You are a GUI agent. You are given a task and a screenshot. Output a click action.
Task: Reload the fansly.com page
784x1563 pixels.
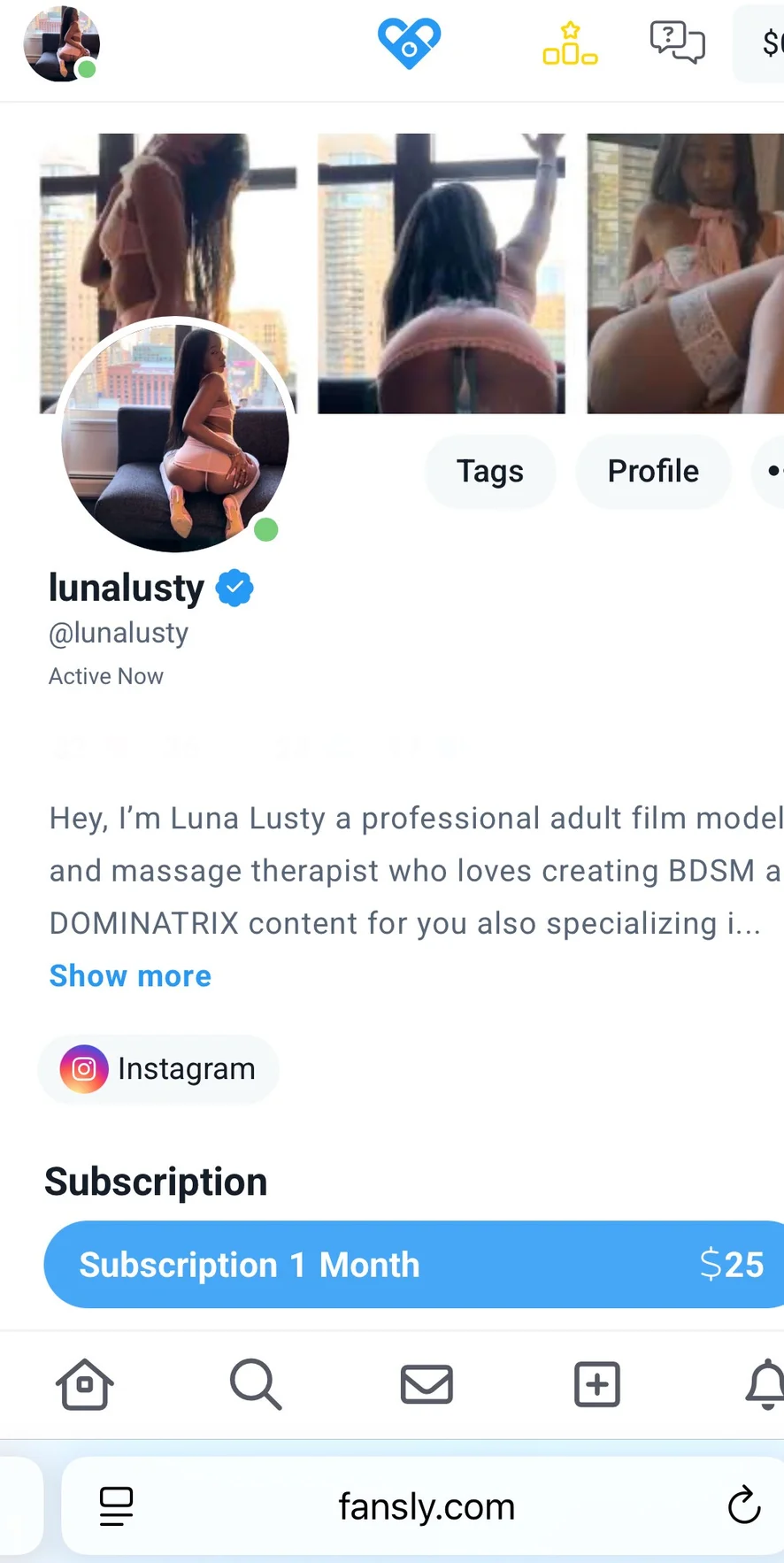743,1505
